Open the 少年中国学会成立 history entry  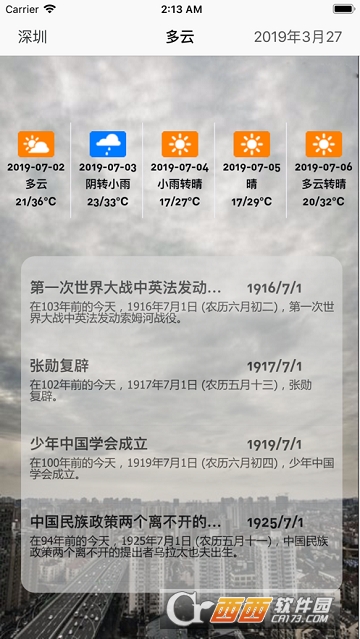pyautogui.click(x=181, y=457)
